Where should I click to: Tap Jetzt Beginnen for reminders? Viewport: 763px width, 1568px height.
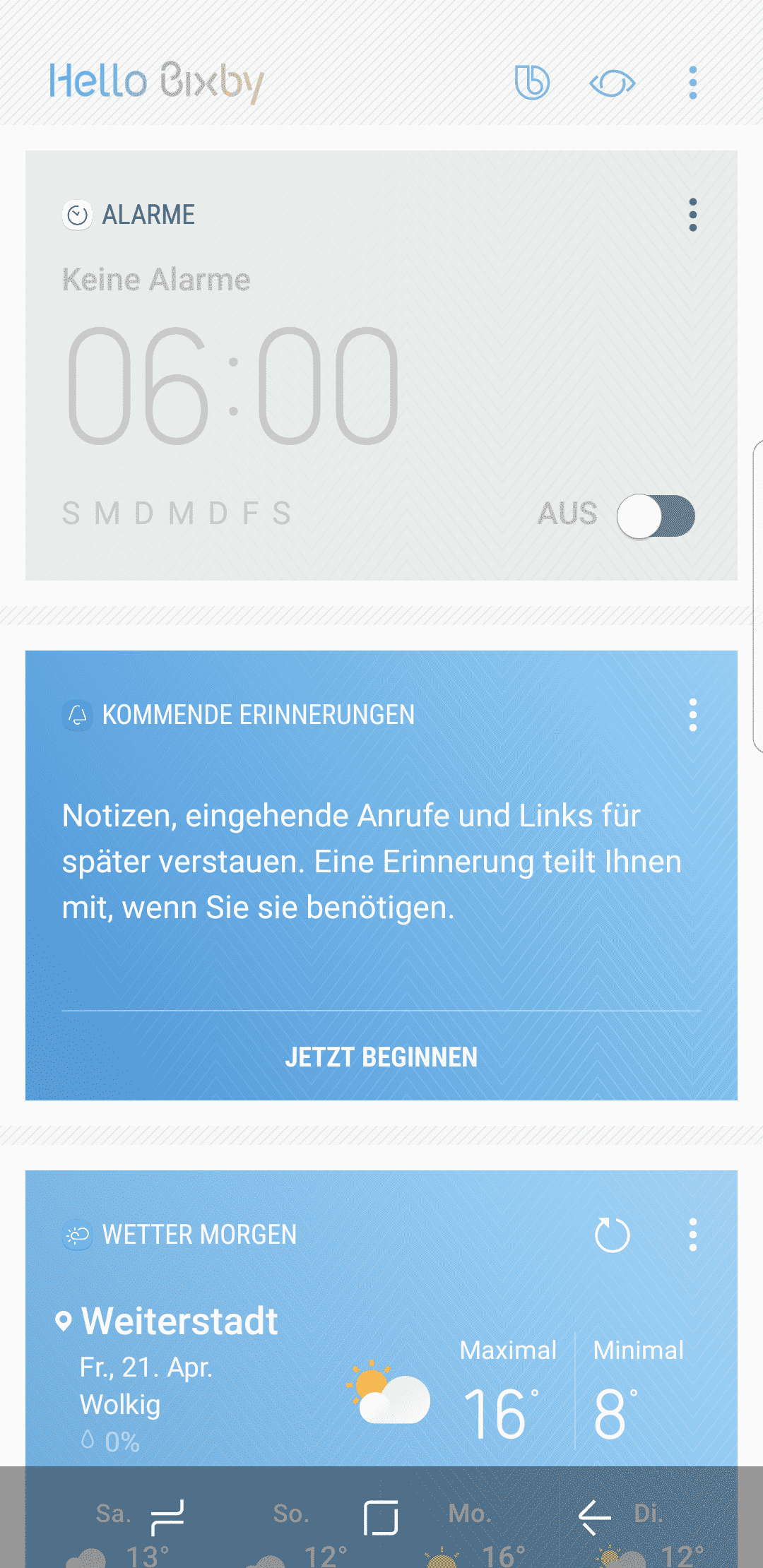(x=381, y=1057)
